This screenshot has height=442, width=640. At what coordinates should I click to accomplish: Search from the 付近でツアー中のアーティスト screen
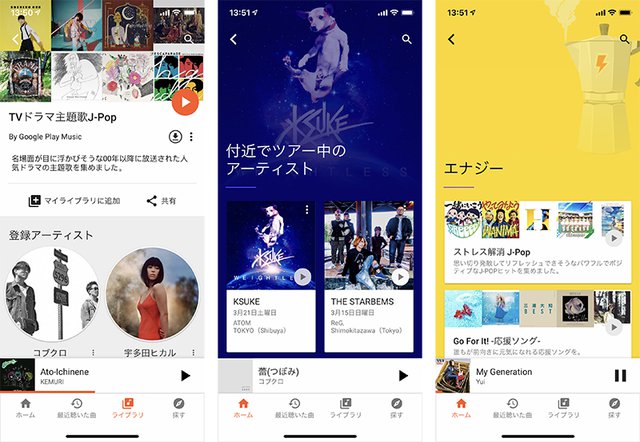pyautogui.click(x=406, y=40)
